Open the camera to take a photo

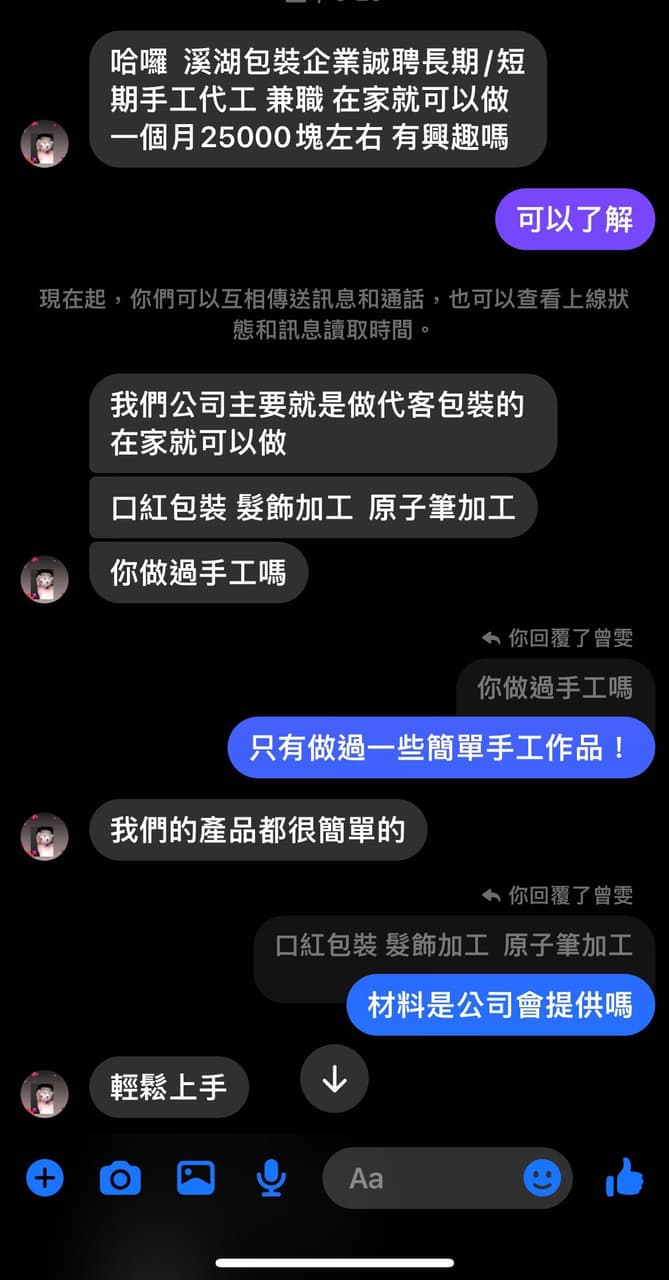click(120, 1179)
